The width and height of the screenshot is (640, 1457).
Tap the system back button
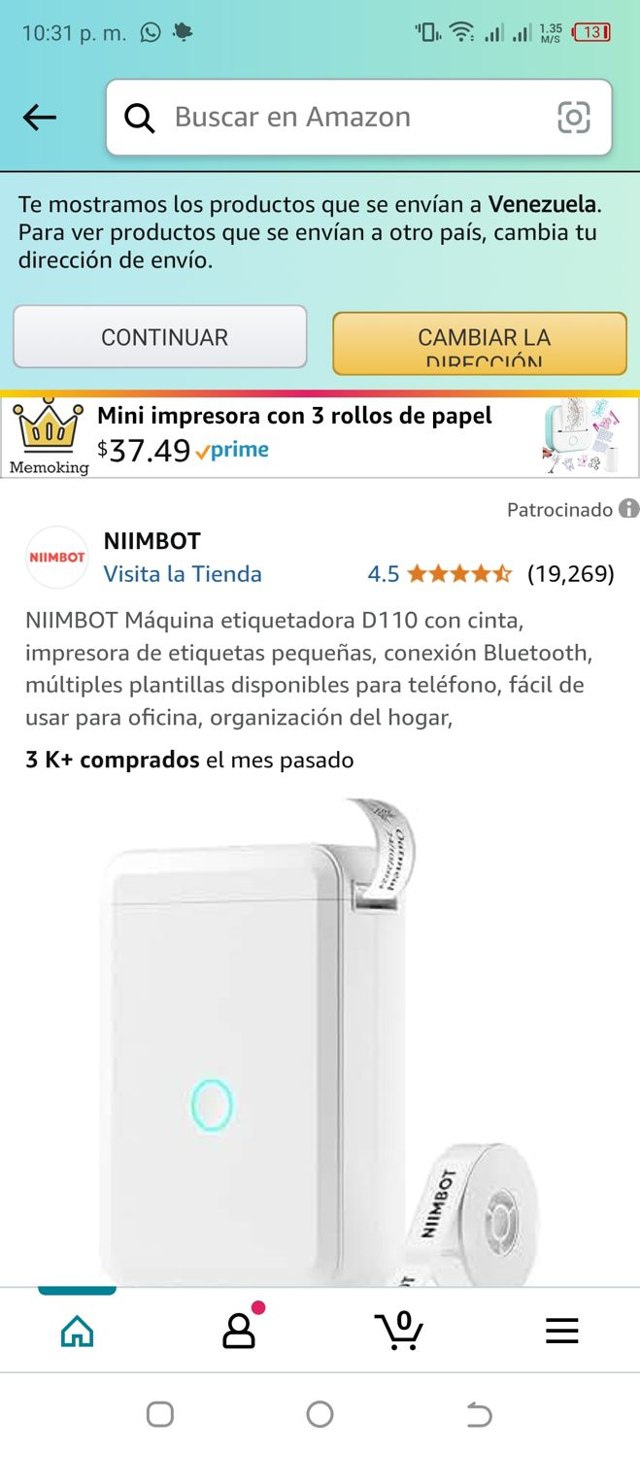click(x=479, y=1414)
